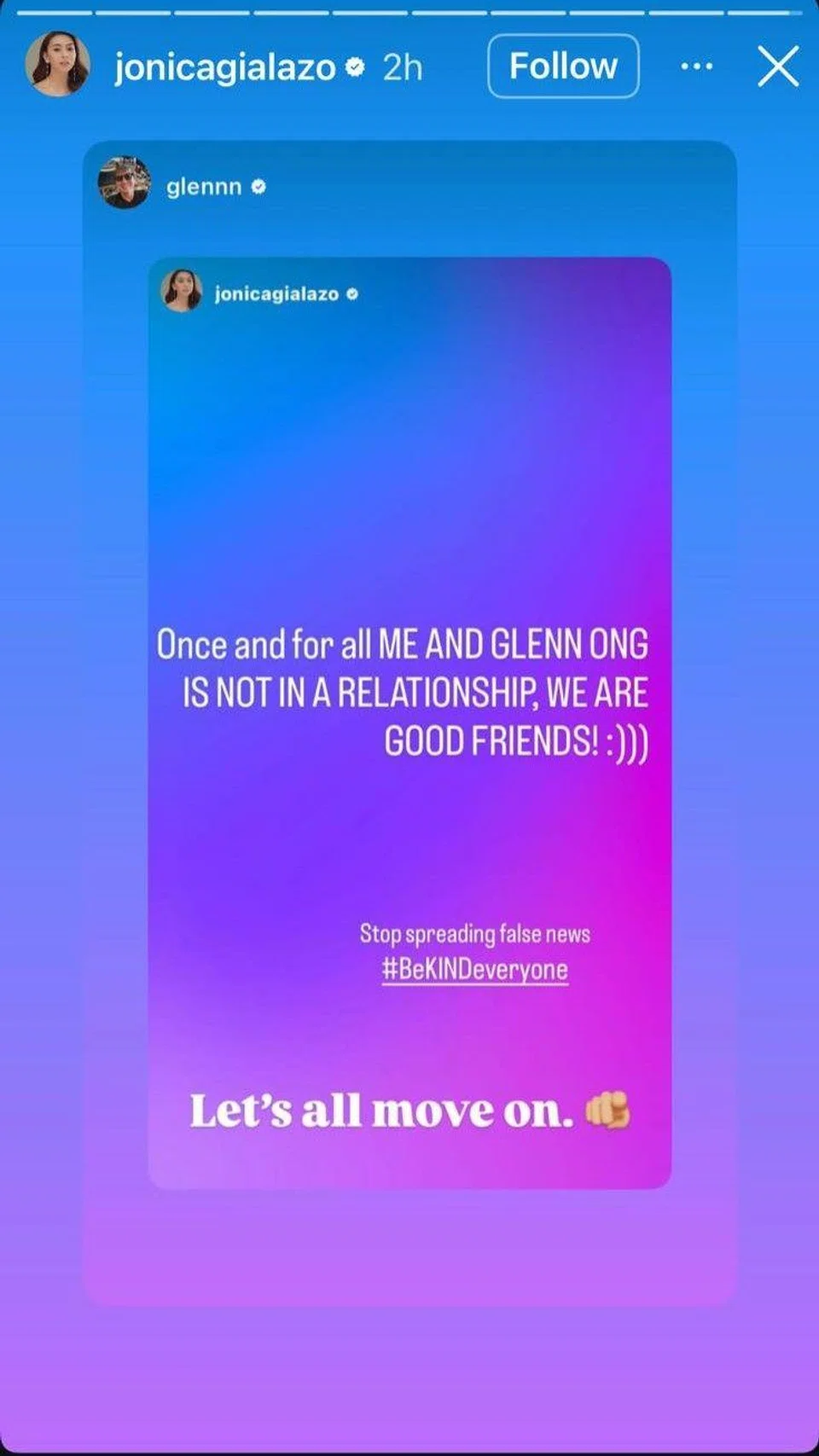Image resolution: width=819 pixels, height=1456 pixels.
Task: Open jonicagialazo's profile from the story header
Action: pyautogui.click(x=224, y=67)
